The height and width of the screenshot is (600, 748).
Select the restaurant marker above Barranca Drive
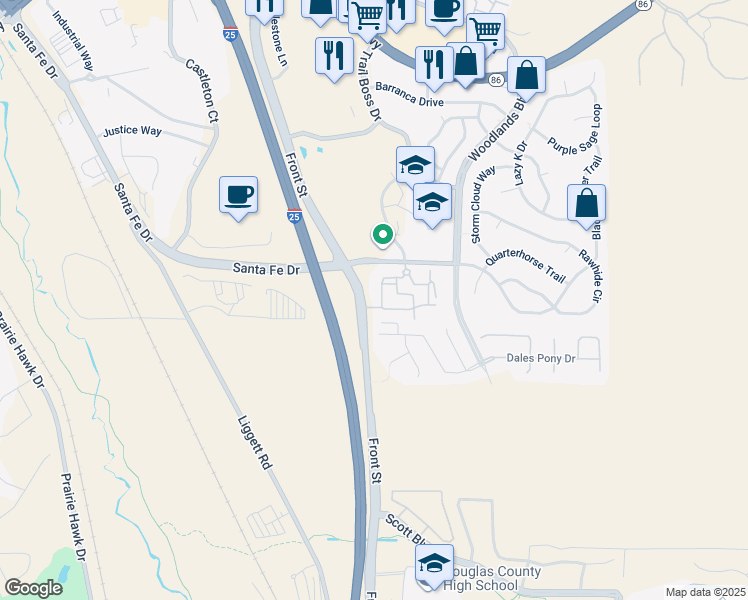click(x=434, y=67)
